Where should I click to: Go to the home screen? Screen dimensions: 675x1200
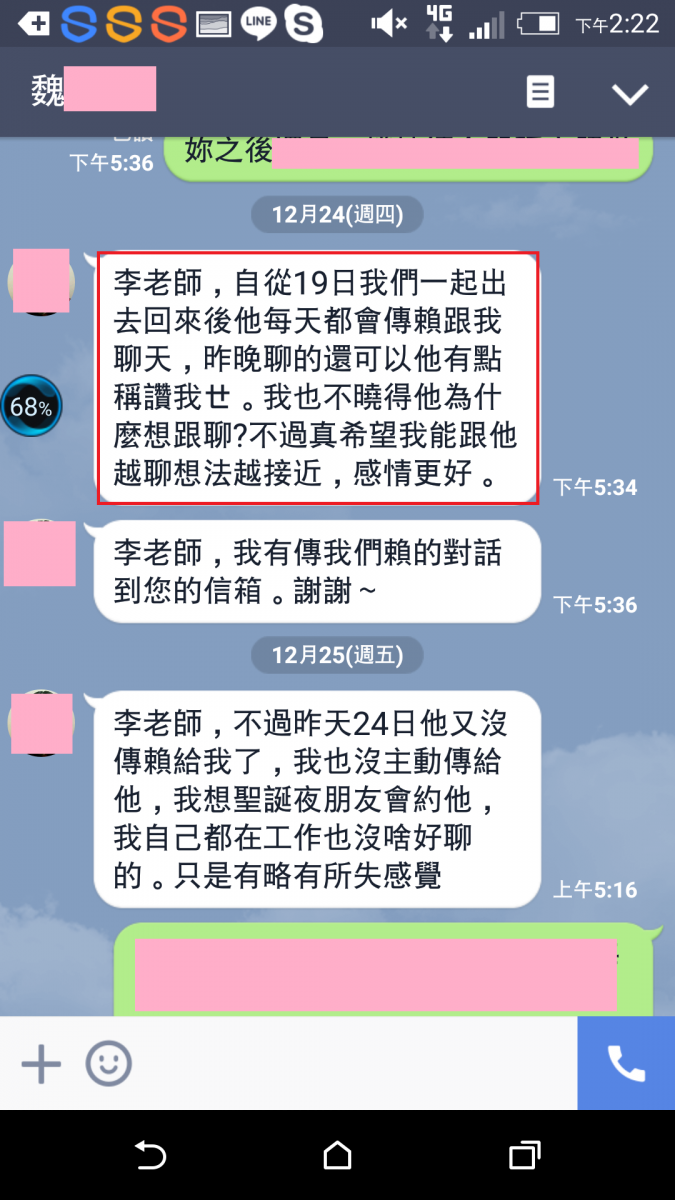pos(337,1156)
